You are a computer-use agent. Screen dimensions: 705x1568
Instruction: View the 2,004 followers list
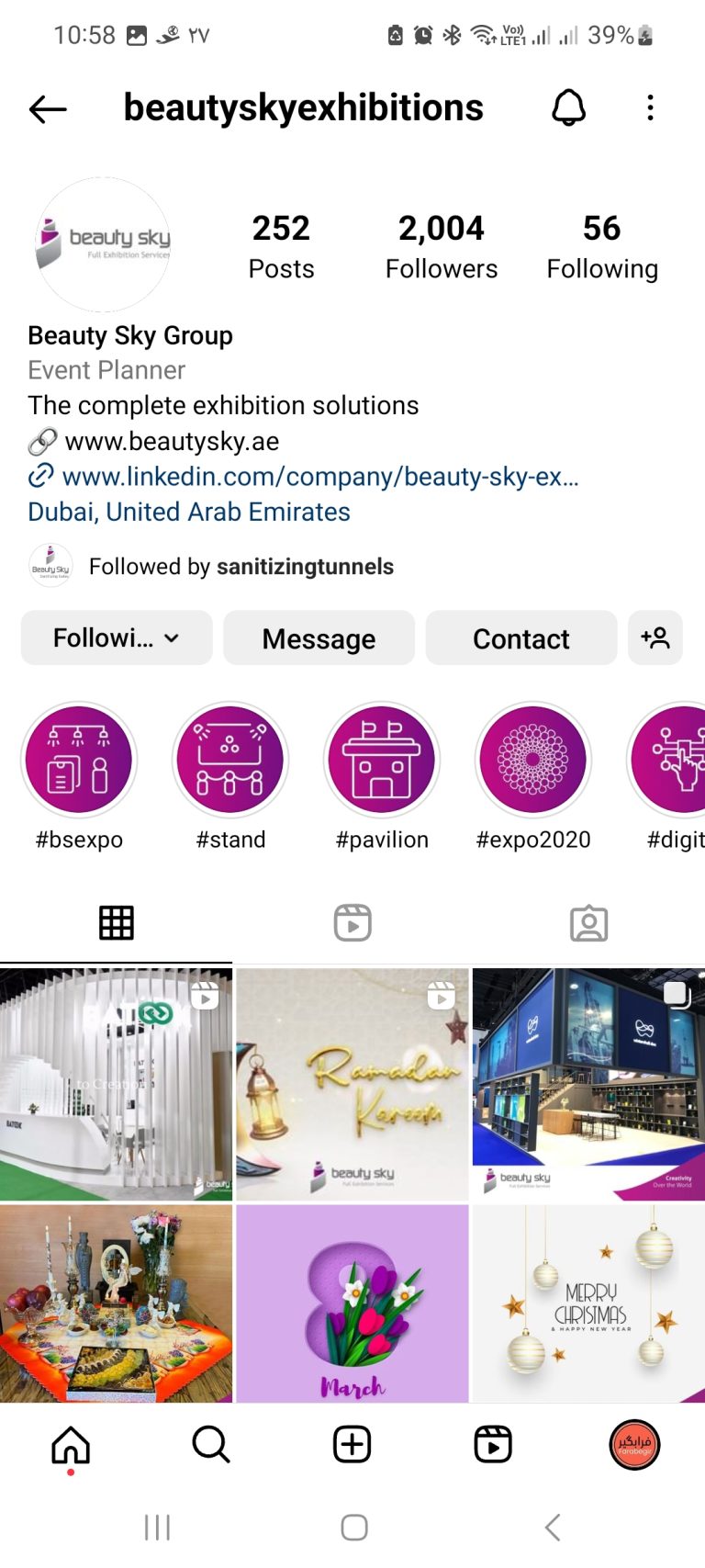click(x=441, y=246)
